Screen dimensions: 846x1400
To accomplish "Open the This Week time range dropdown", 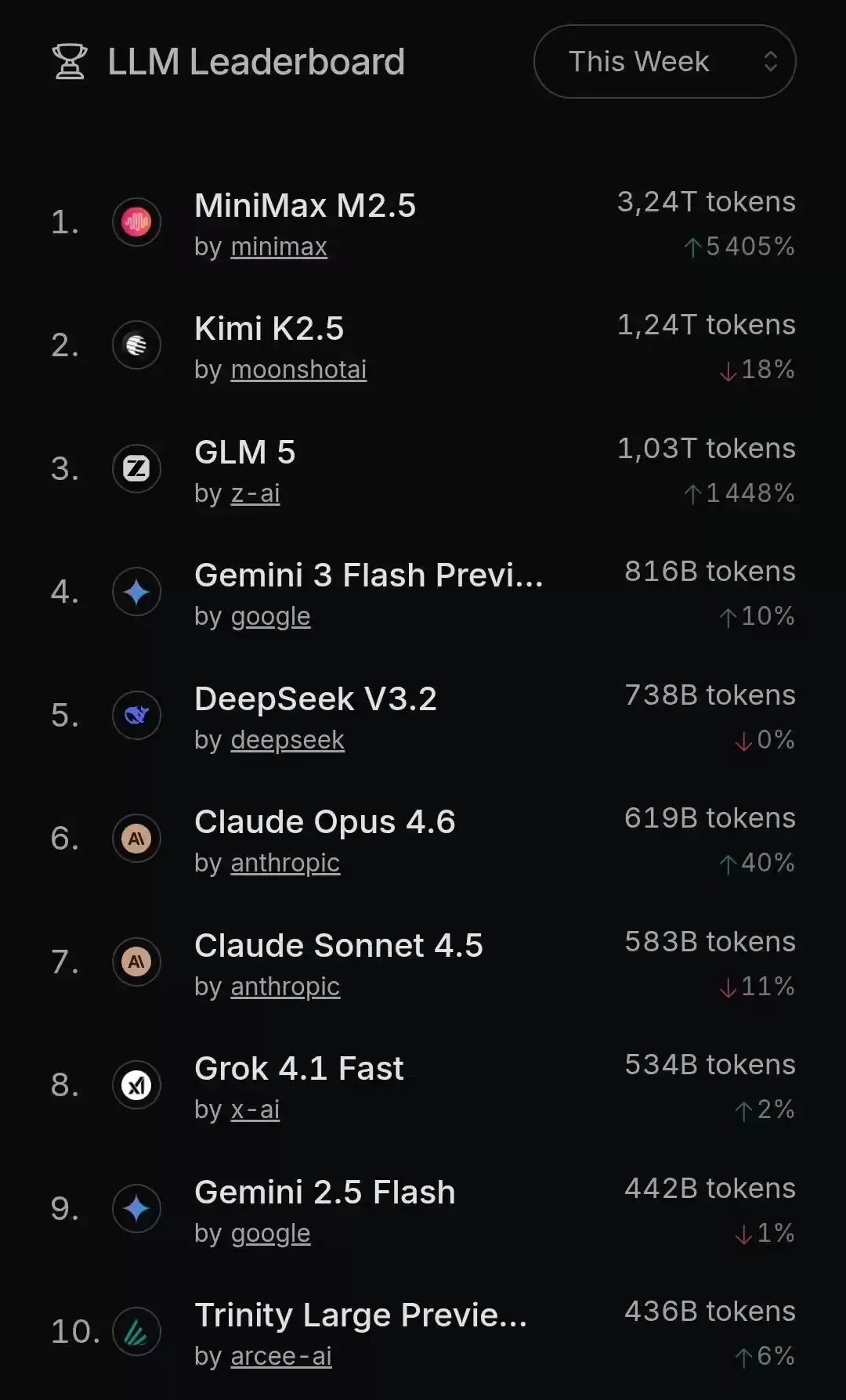I will [664, 62].
